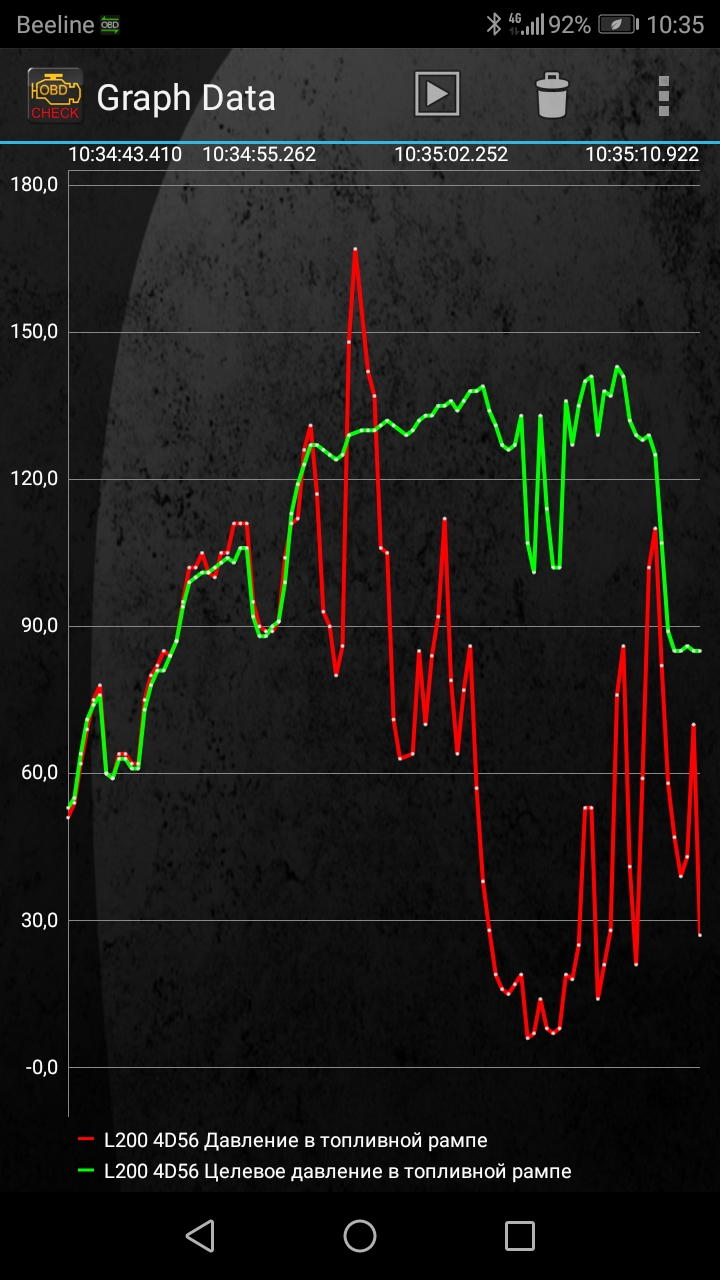This screenshot has height=1280, width=720.
Task: Return to the home screen
Action: click(360, 1236)
